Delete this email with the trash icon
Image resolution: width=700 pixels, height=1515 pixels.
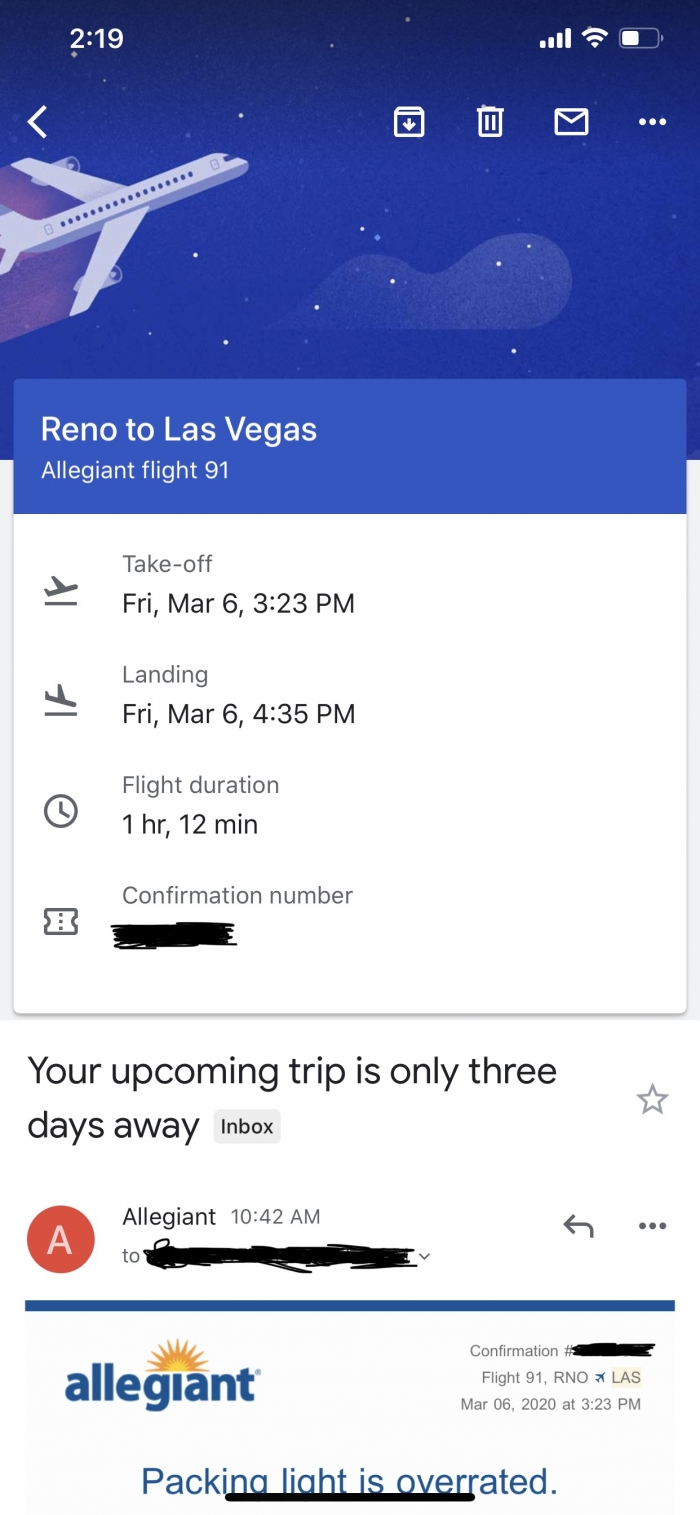click(489, 122)
